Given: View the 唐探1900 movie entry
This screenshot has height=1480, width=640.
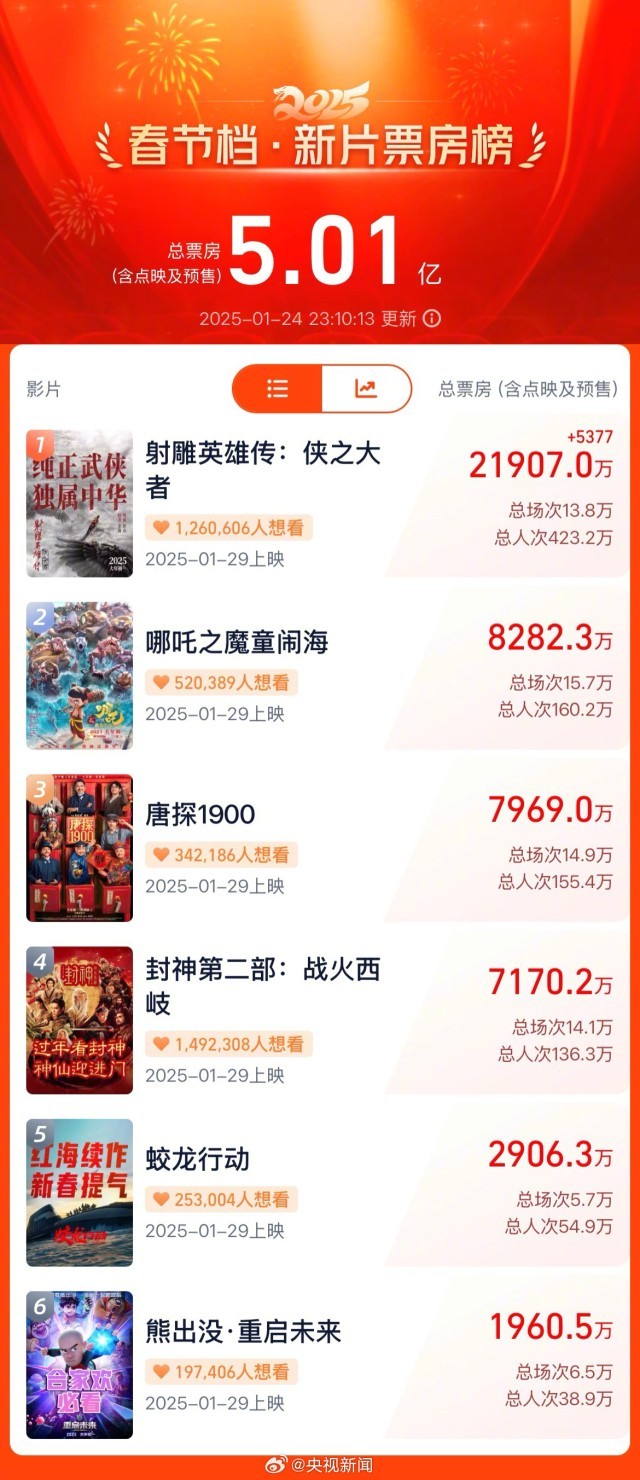Looking at the screenshot, I should [200, 814].
